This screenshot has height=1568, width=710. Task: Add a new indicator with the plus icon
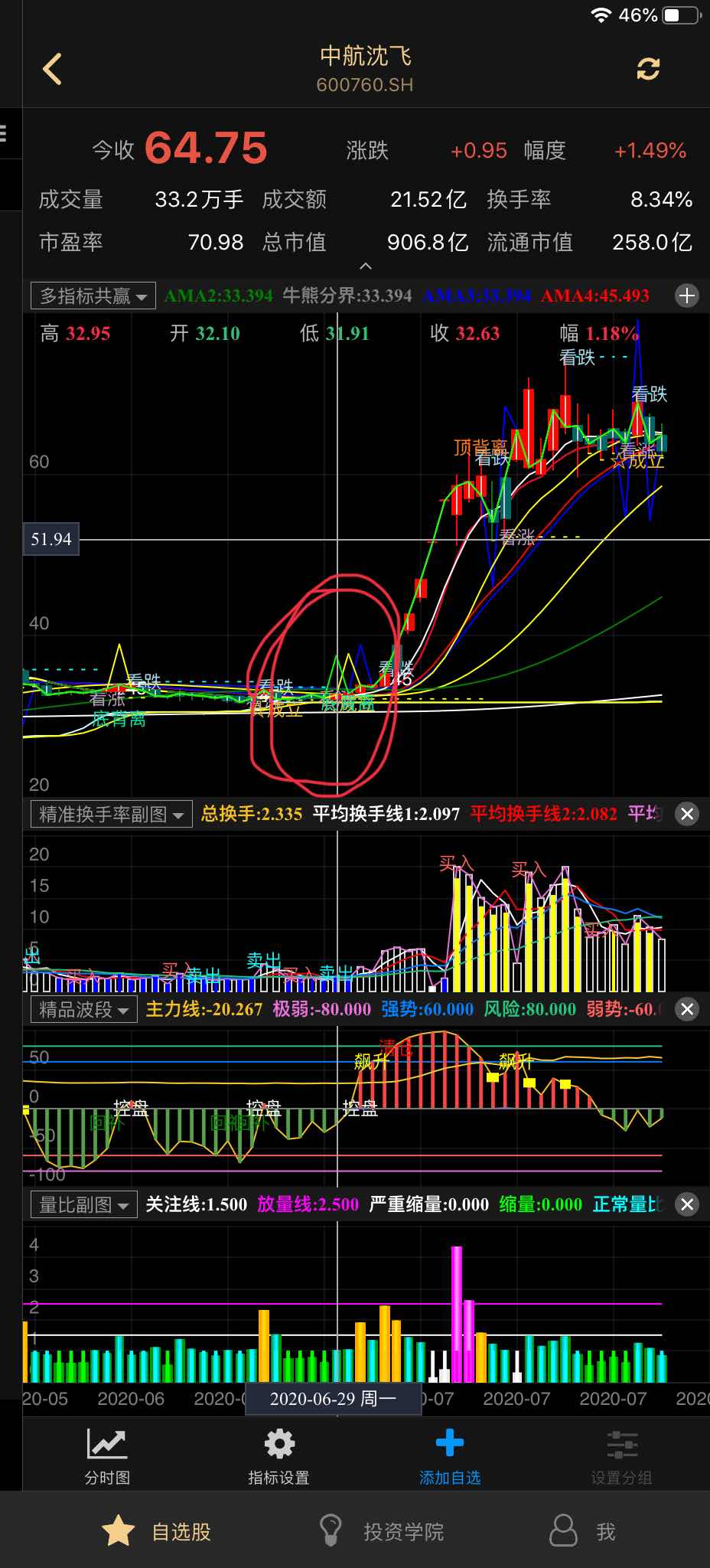click(687, 296)
